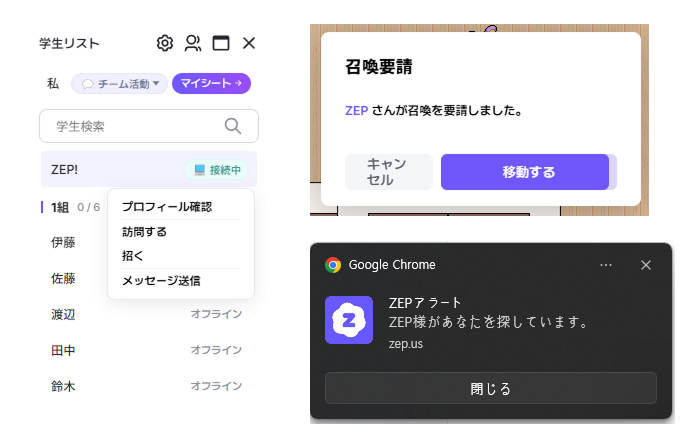Choose プロフィール確認 from context menu

click(167, 207)
